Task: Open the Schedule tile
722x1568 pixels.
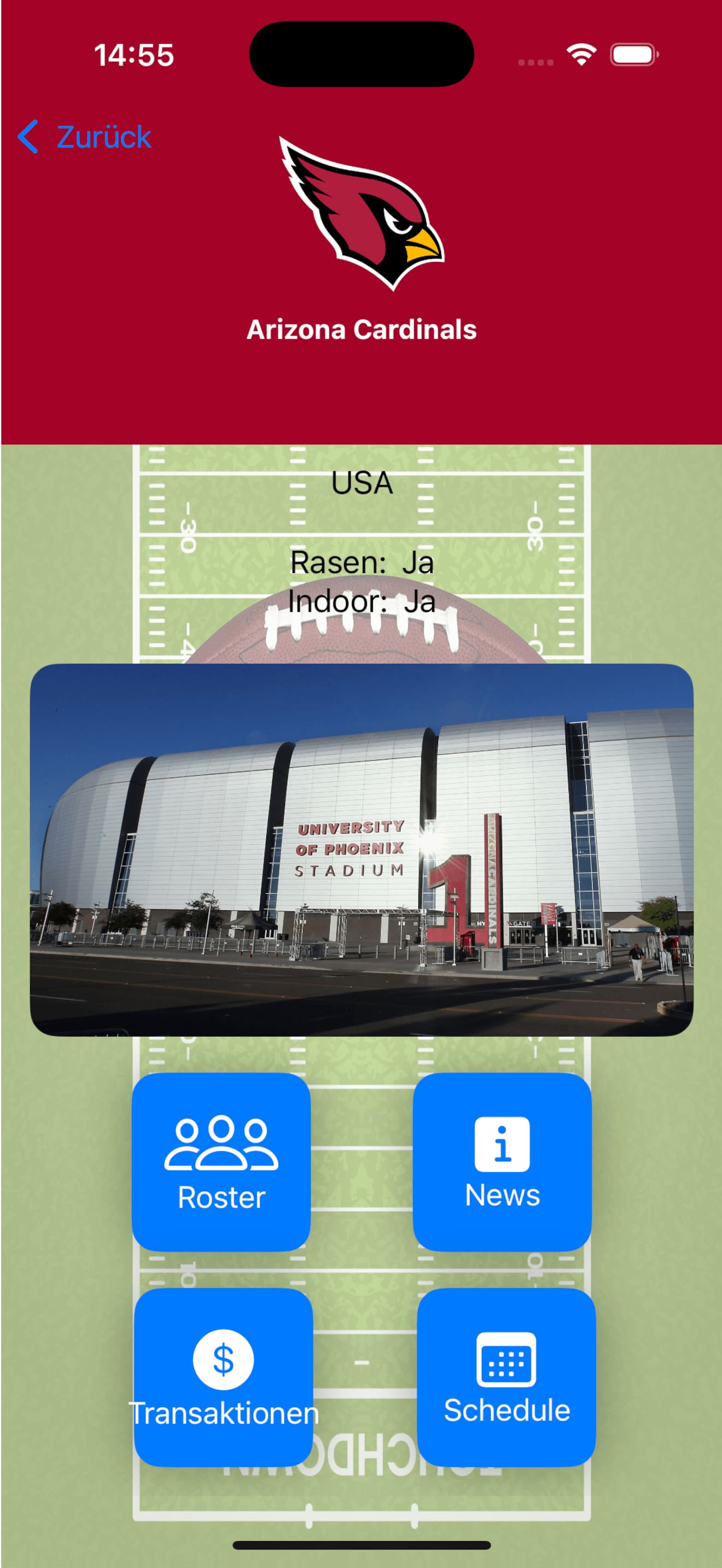Action: pyautogui.click(x=506, y=1377)
